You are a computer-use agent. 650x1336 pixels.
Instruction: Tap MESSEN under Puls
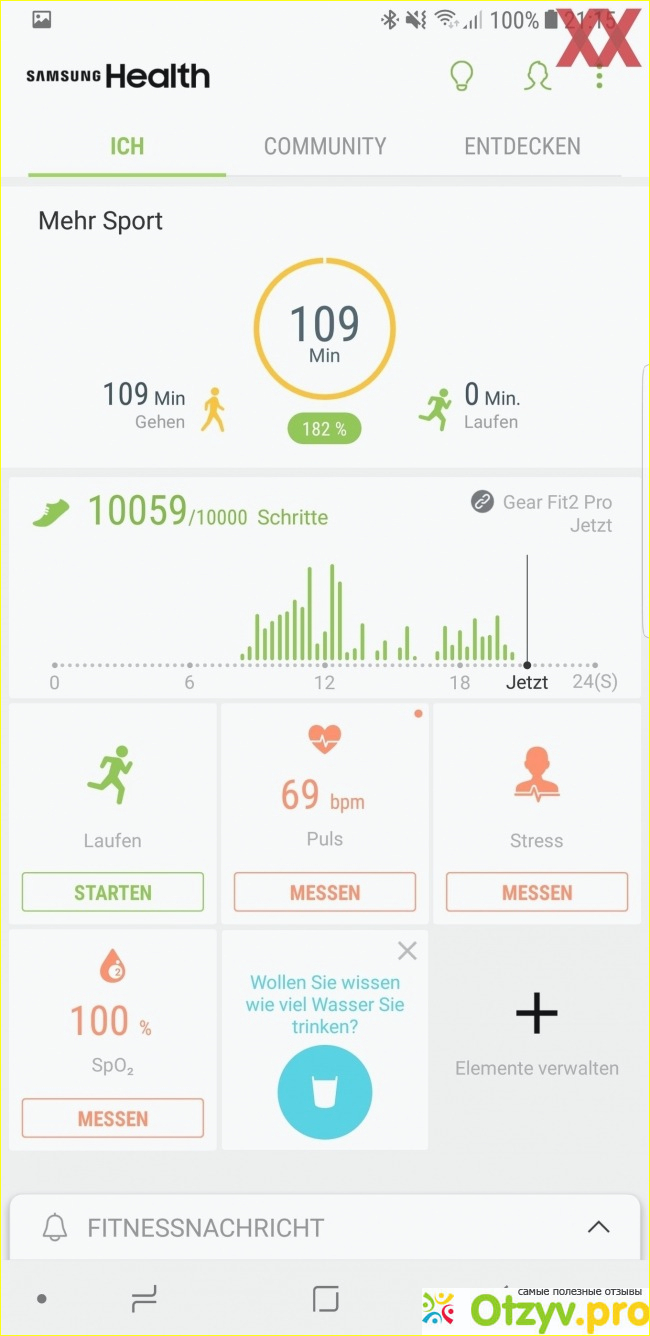point(325,892)
